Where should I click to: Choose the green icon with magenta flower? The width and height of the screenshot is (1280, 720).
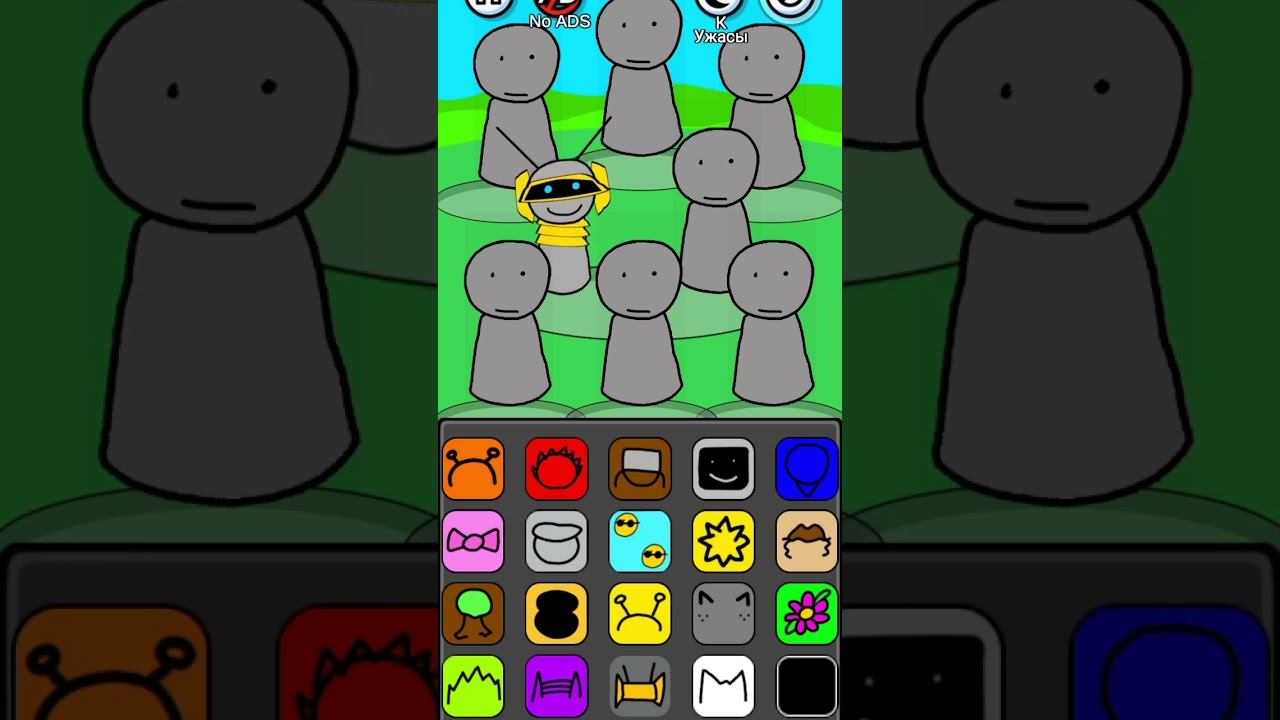[806, 613]
